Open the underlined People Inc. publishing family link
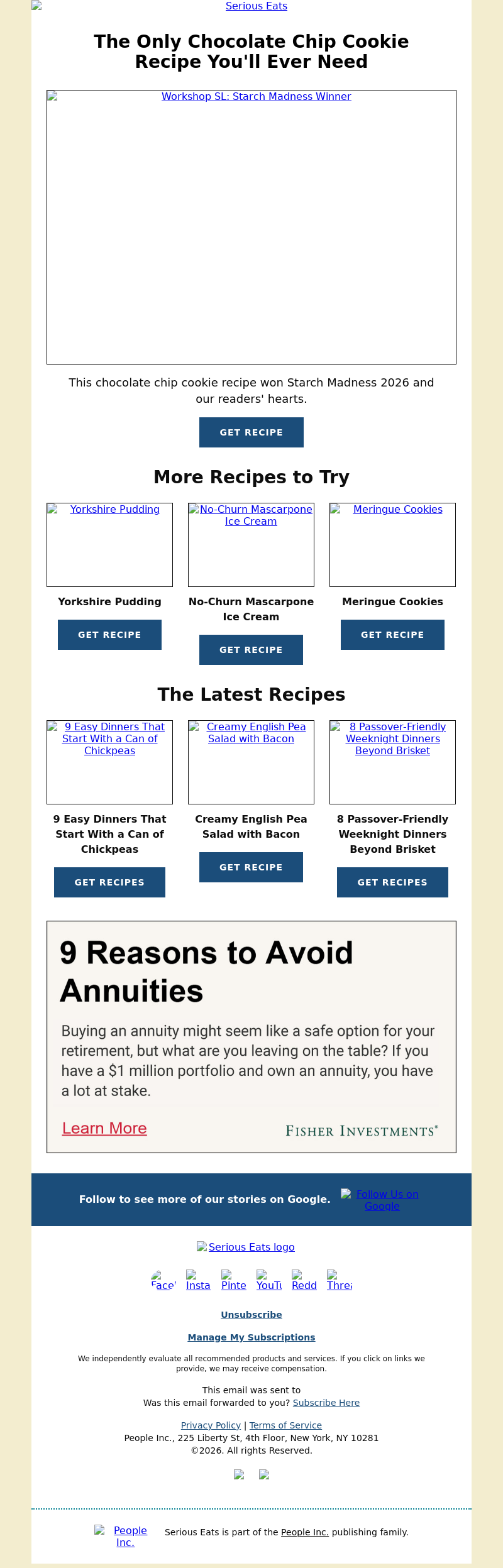 304,1532
